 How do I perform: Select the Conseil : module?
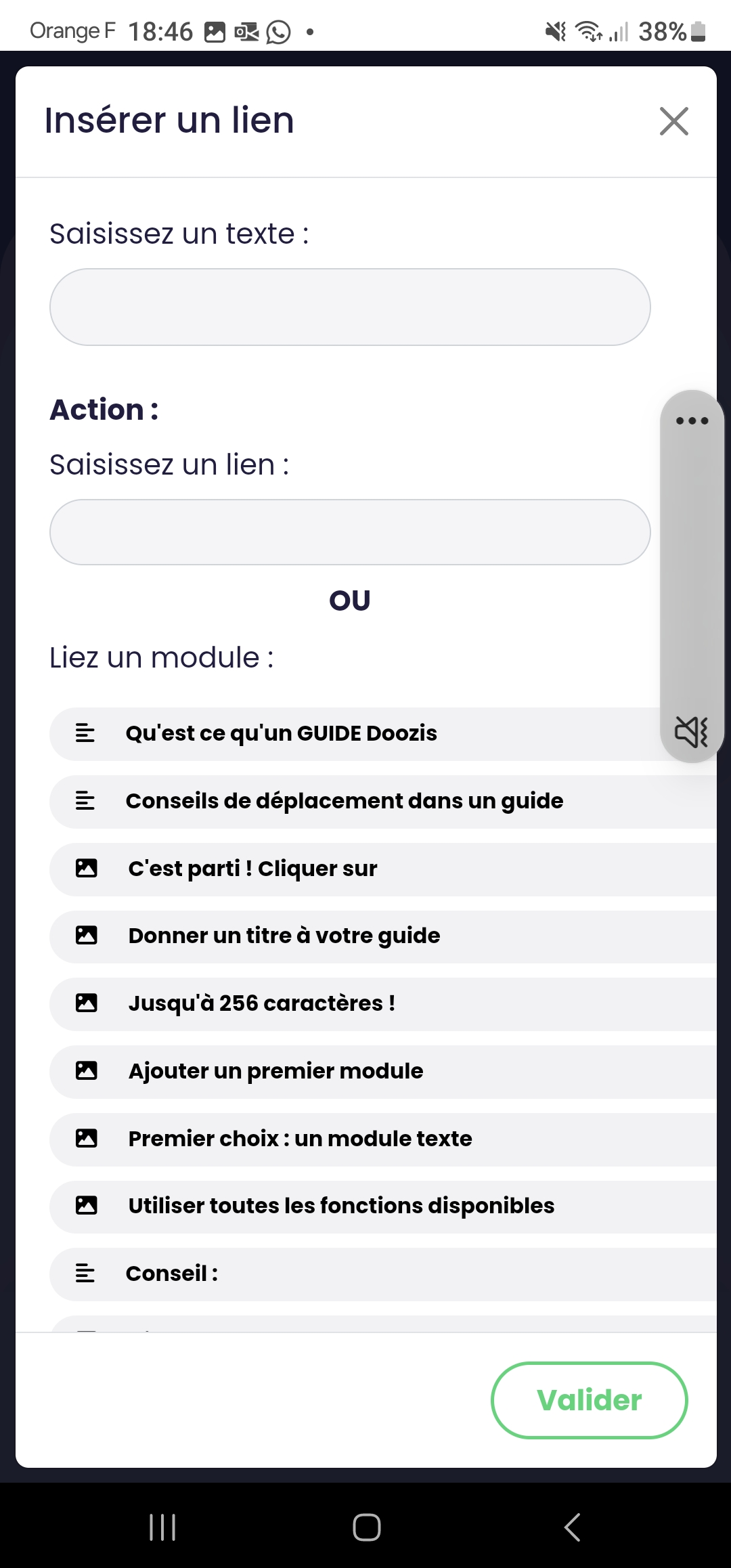point(383,1274)
